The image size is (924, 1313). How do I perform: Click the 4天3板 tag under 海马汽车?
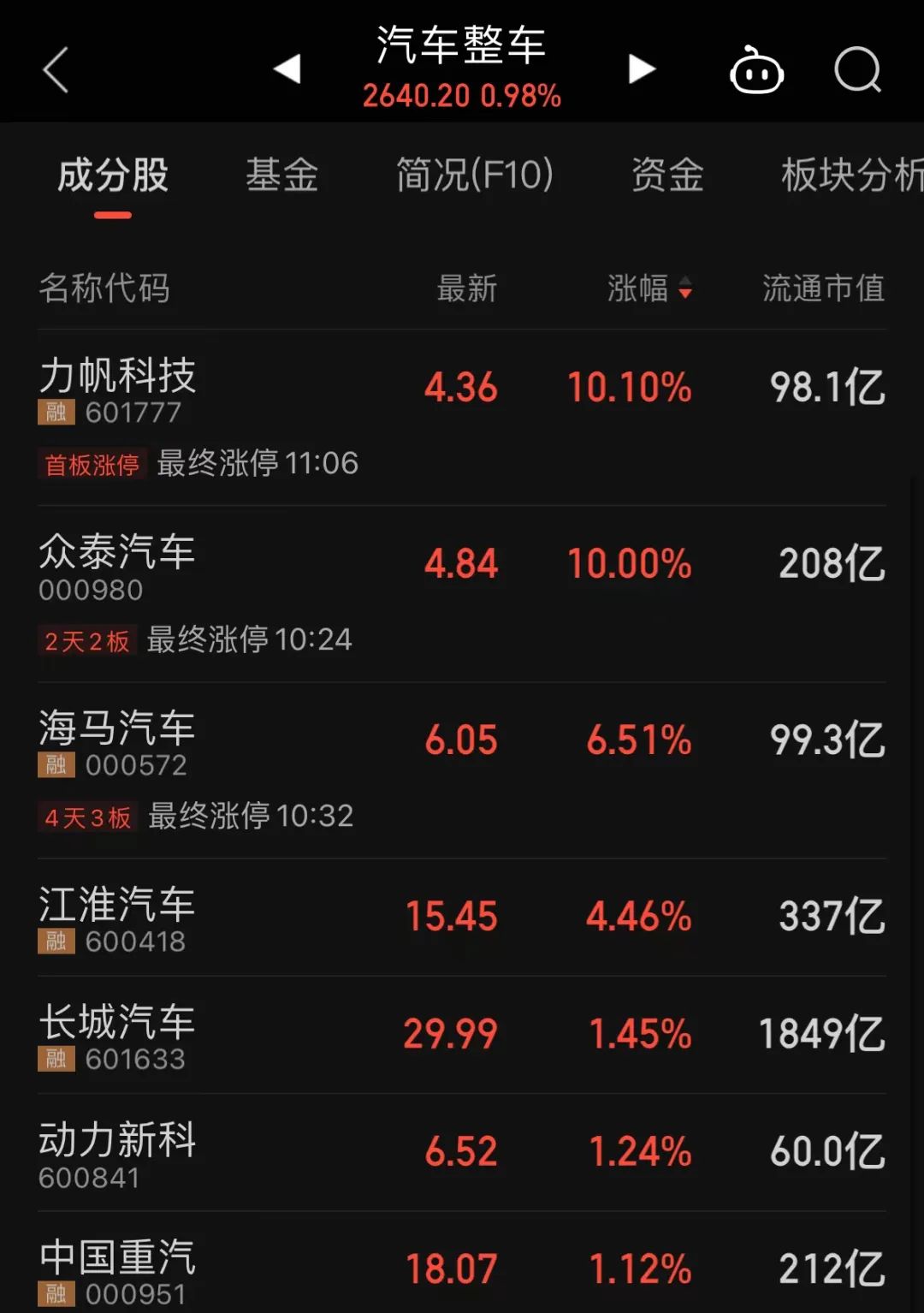[86, 818]
